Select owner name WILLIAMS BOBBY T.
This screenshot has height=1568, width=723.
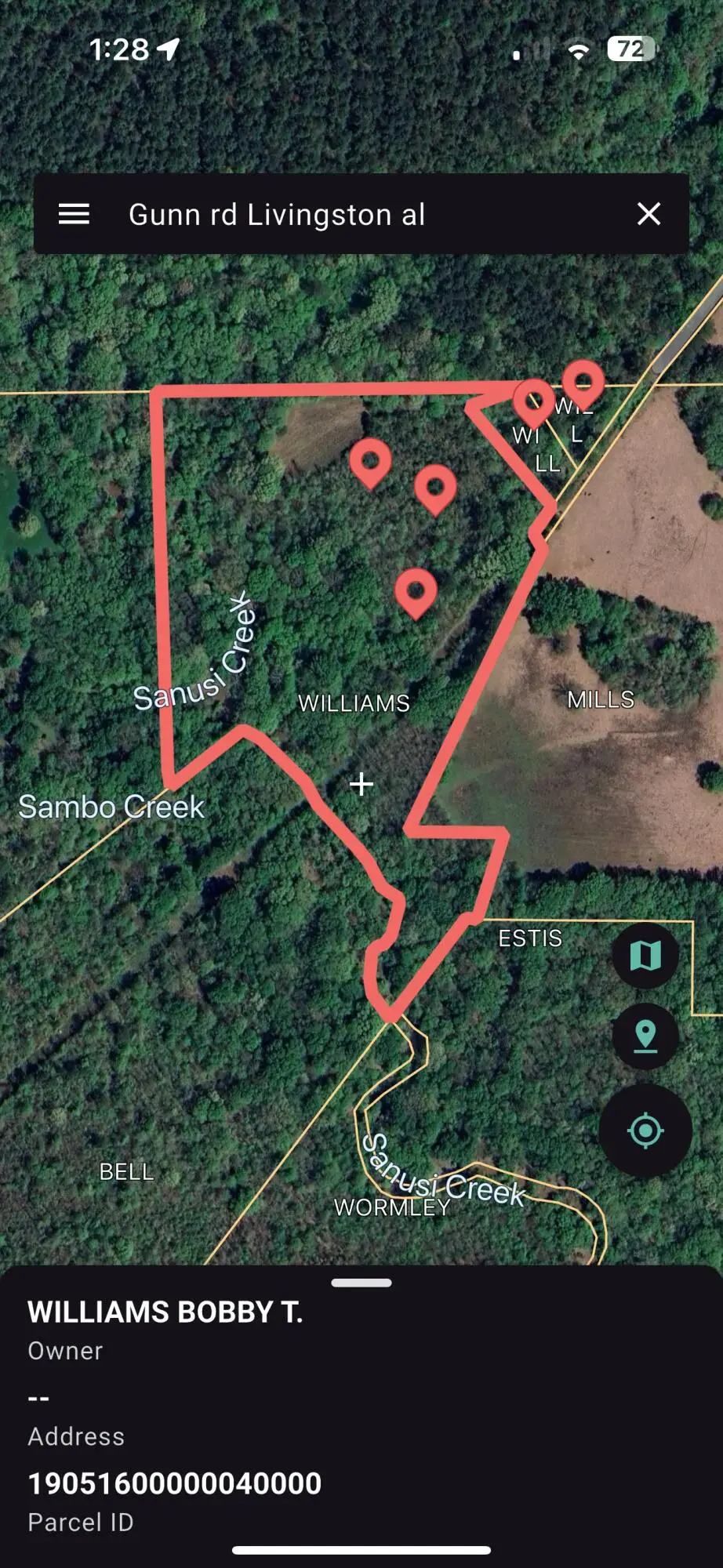[165, 1313]
